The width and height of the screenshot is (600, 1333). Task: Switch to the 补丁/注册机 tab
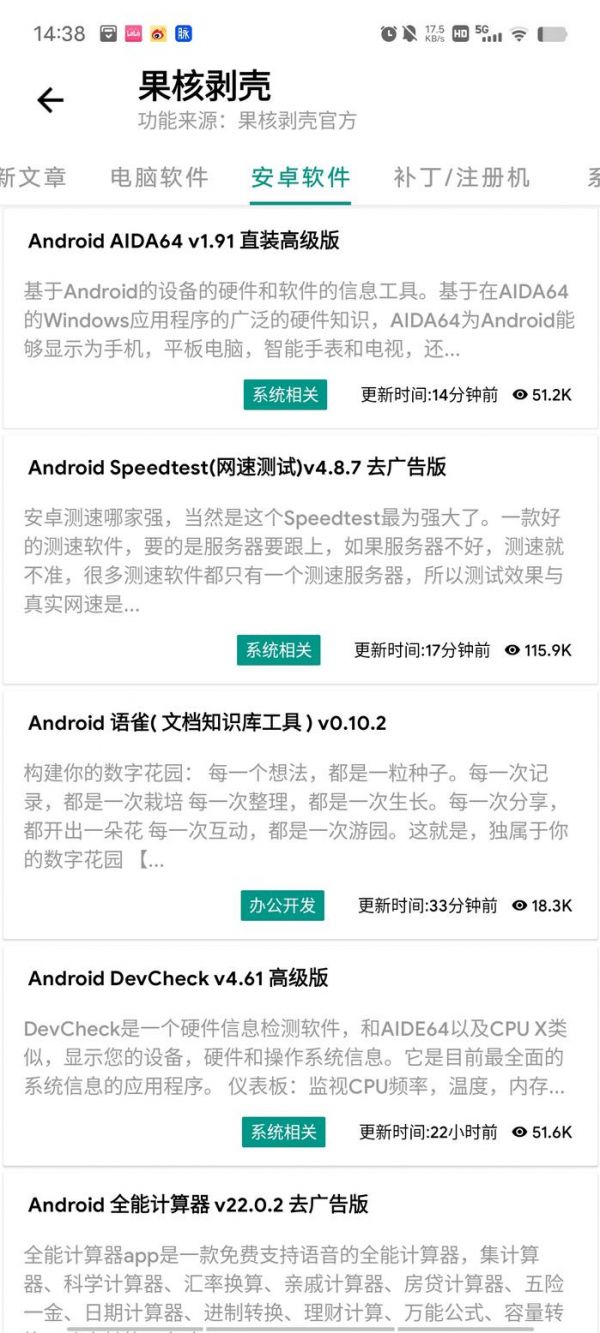click(461, 178)
